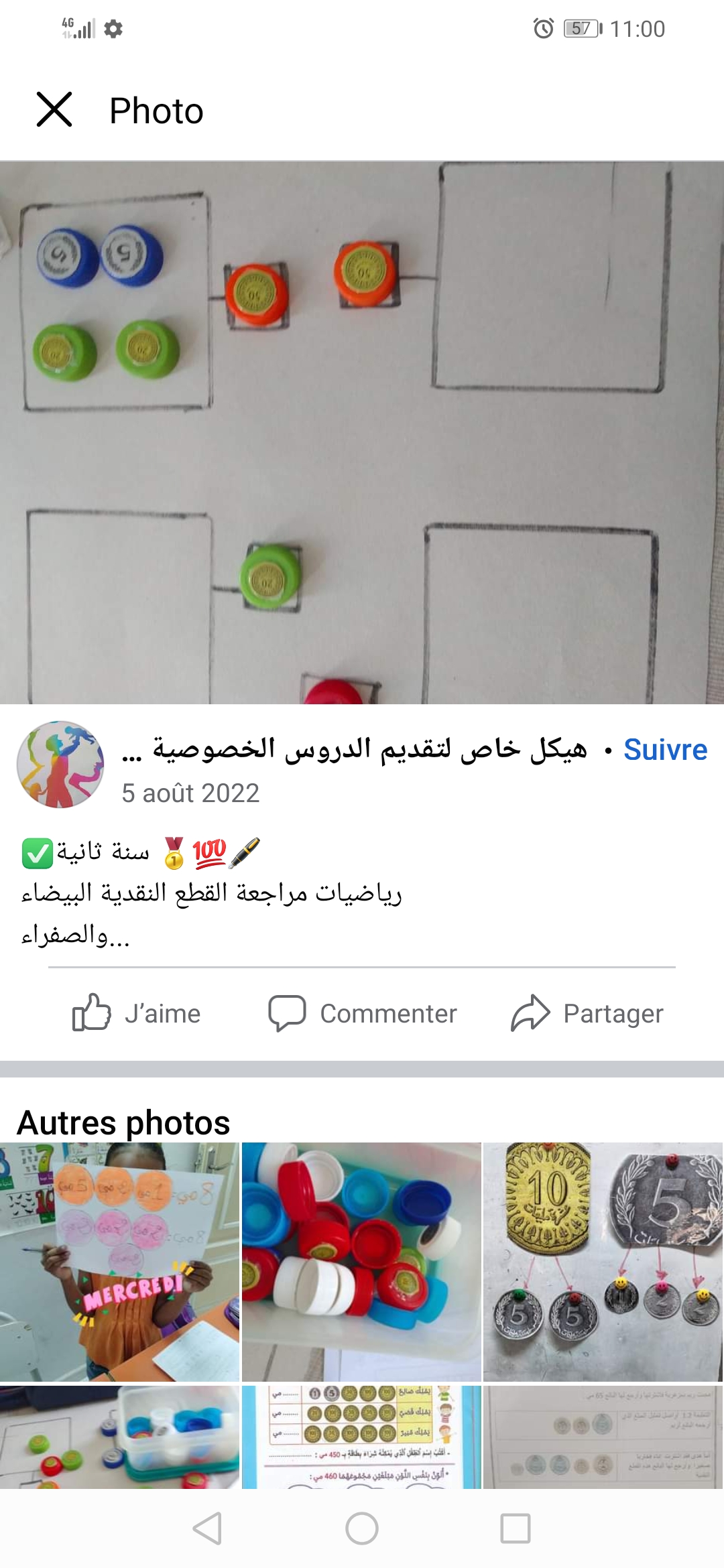Open the coin rows worksheet photo
The height and width of the screenshot is (1568, 724).
tap(361, 1436)
